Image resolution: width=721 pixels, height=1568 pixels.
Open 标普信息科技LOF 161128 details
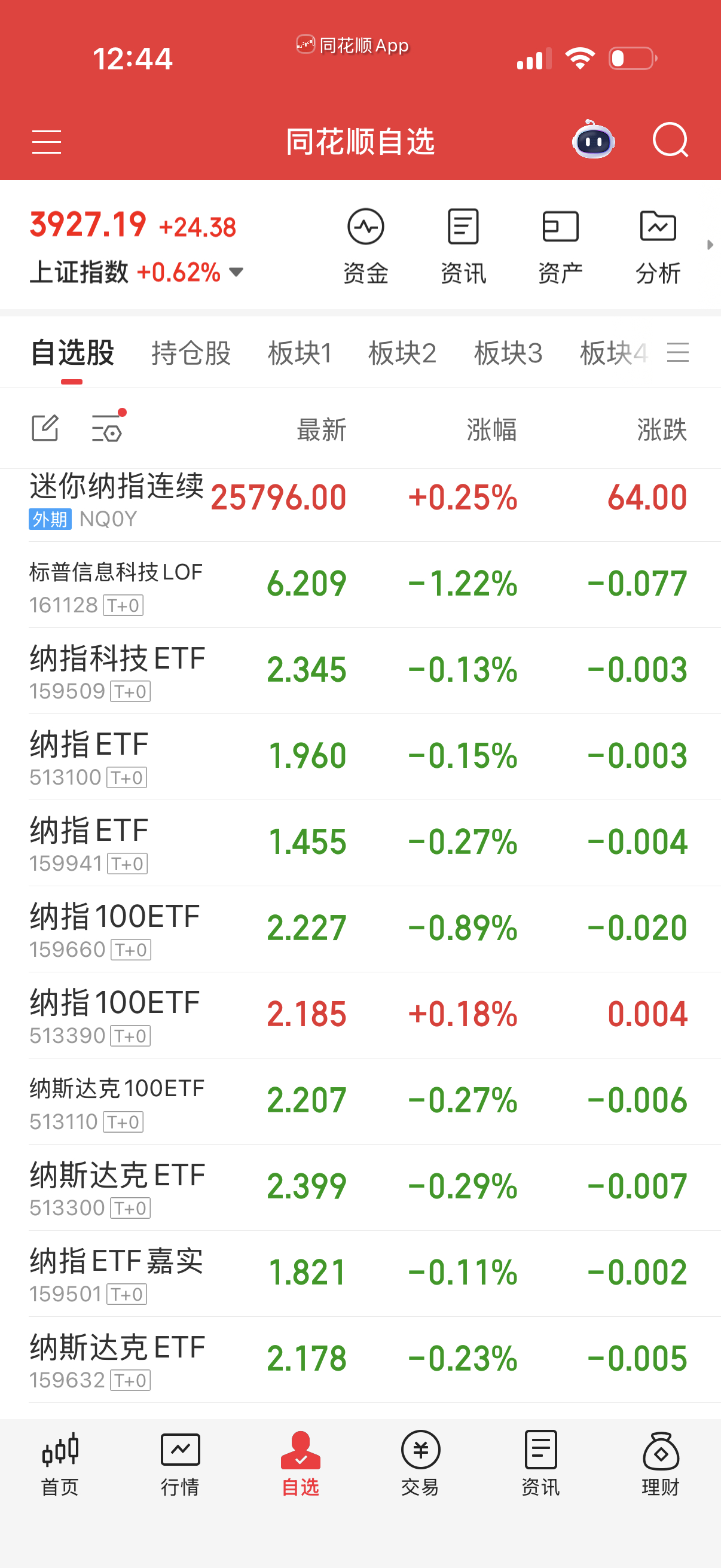(x=360, y=585)
